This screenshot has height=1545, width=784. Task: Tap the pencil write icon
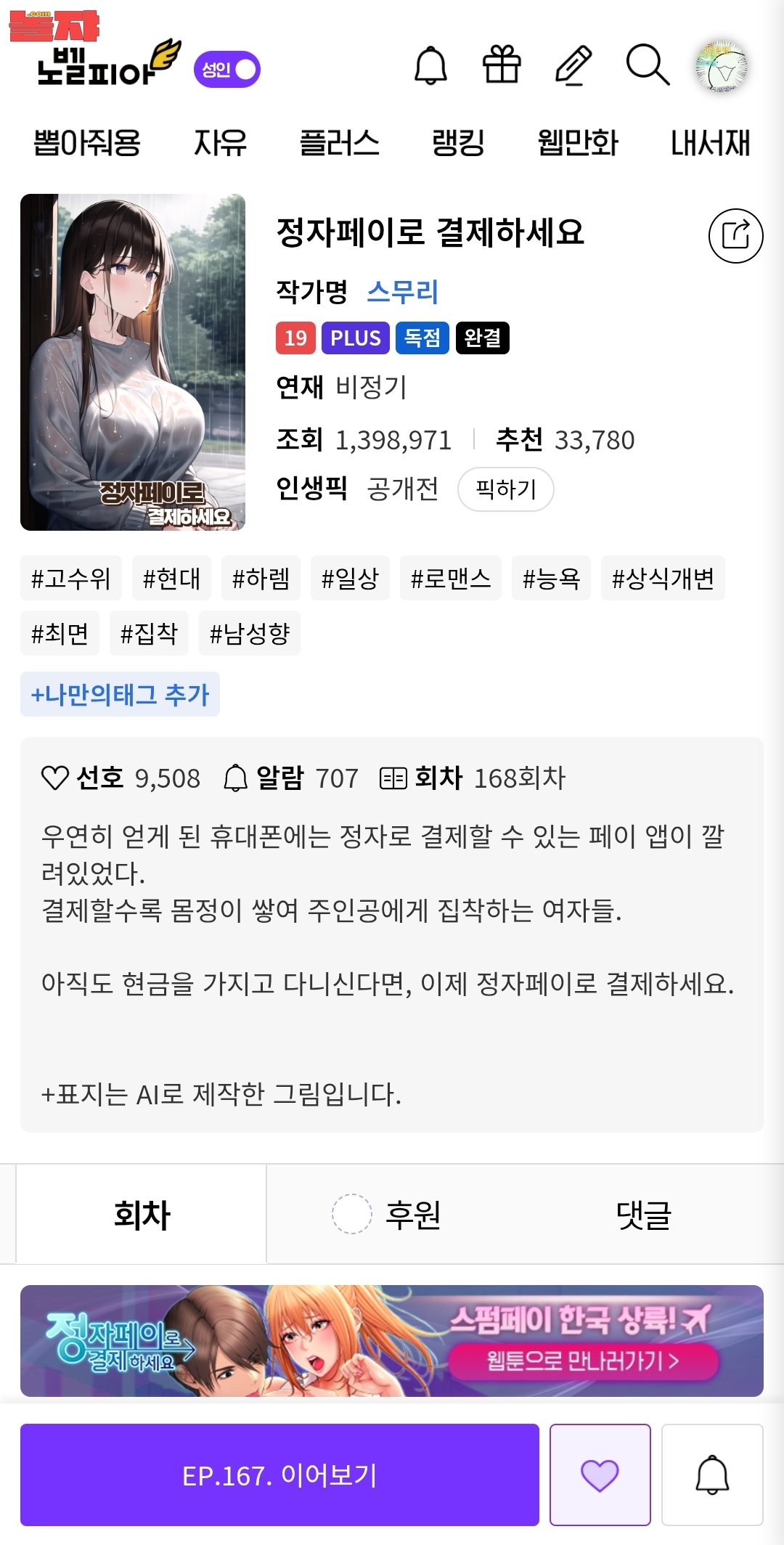573,65
